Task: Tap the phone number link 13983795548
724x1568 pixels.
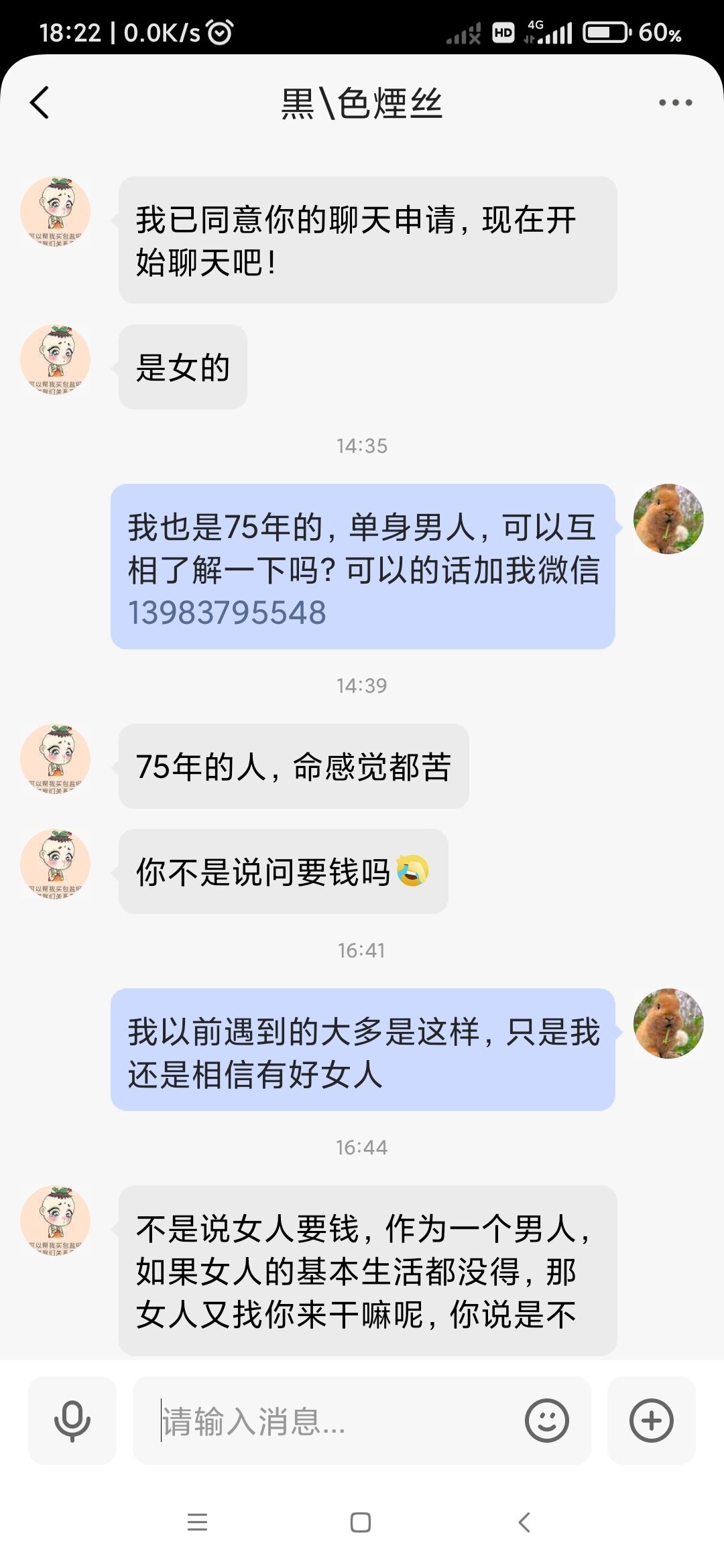Action: click(x=227, y=612)
